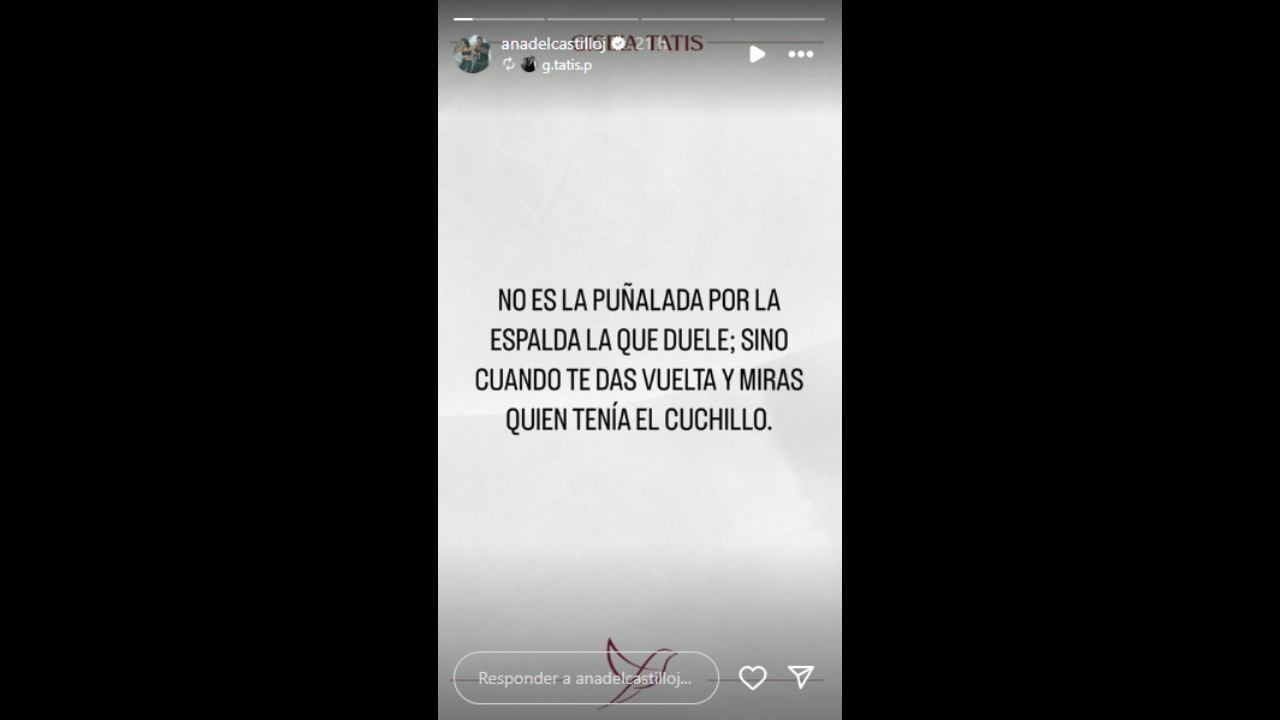
Task: Open the anadelcastilloj username link
Action: [x=553, y=43]
